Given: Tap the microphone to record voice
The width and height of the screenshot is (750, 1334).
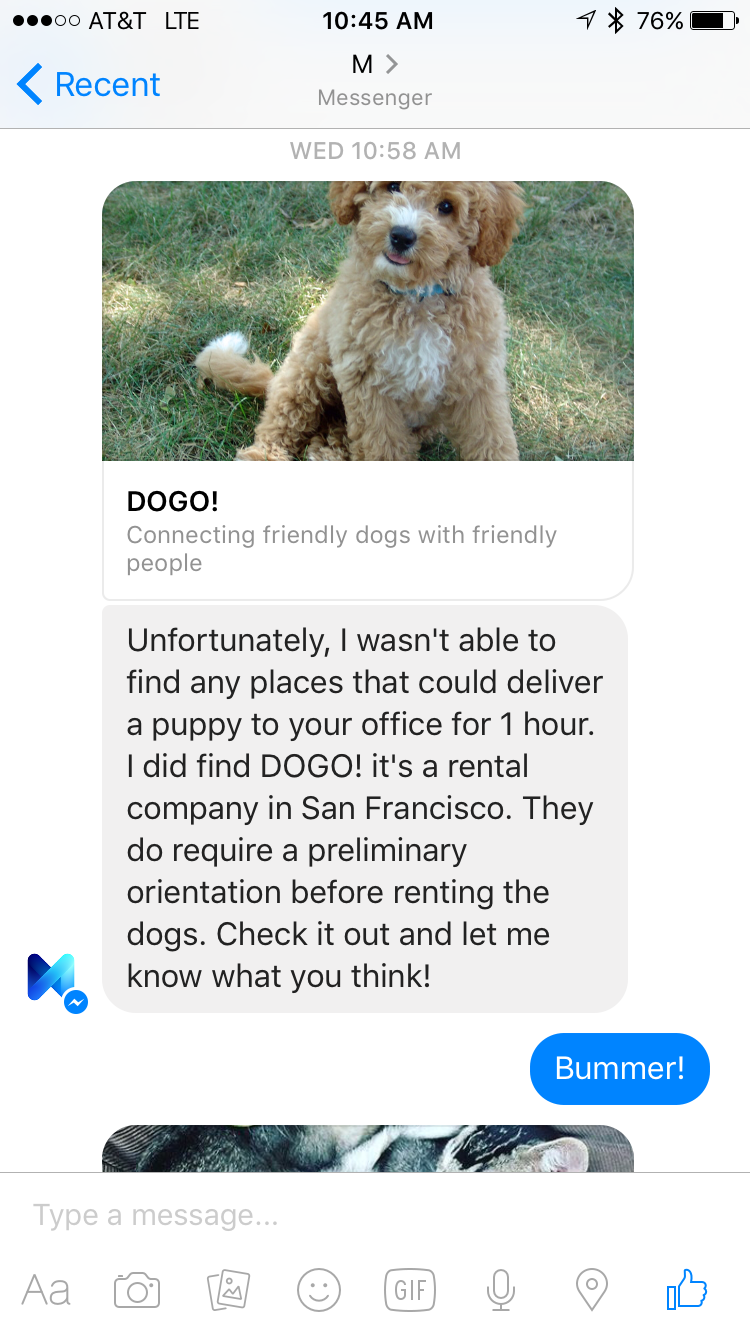Looking at the screenshot, I should click(x=500, y=1290).
